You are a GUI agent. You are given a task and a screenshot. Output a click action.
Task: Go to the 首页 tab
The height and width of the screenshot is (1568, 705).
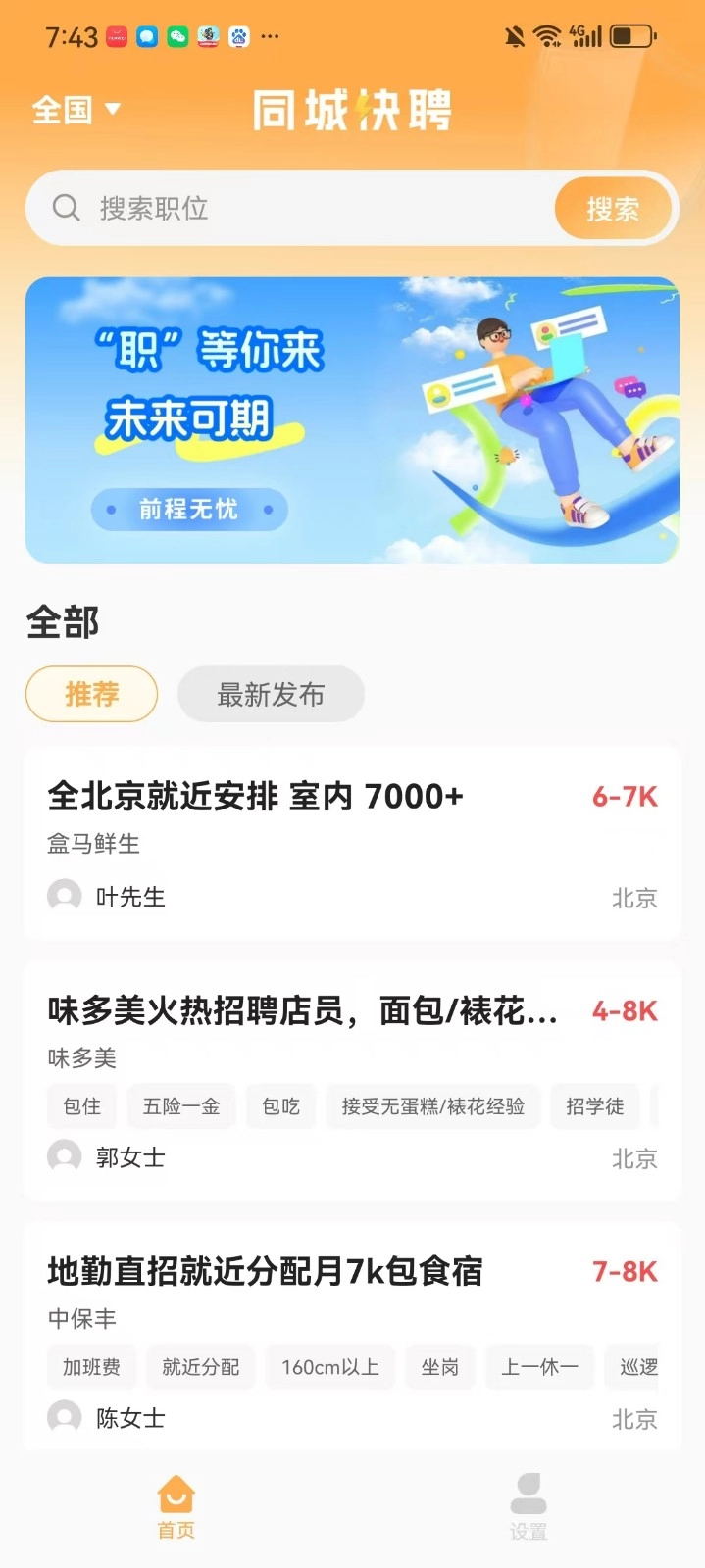click(x=176, y=1506)
